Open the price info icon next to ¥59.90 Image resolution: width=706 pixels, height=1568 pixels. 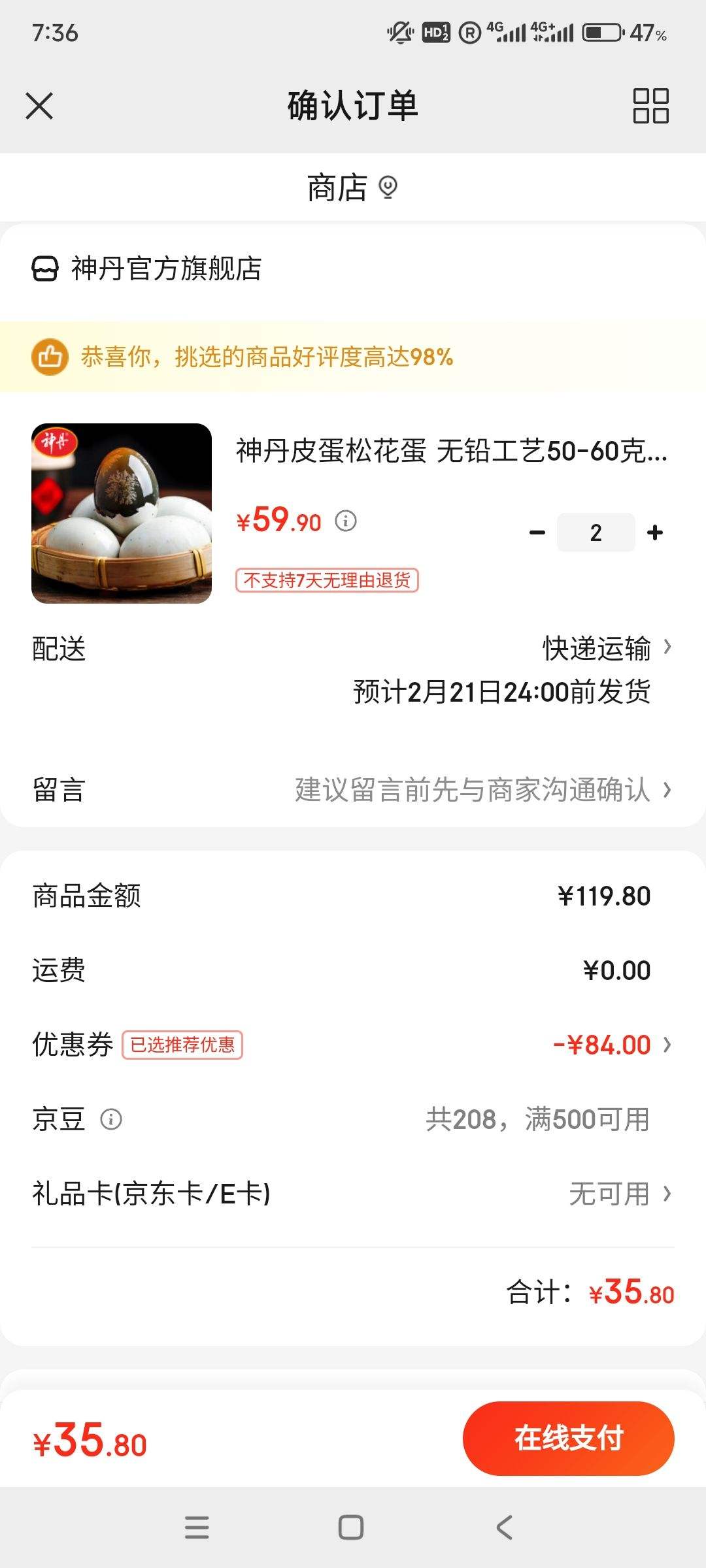[346, 522]
